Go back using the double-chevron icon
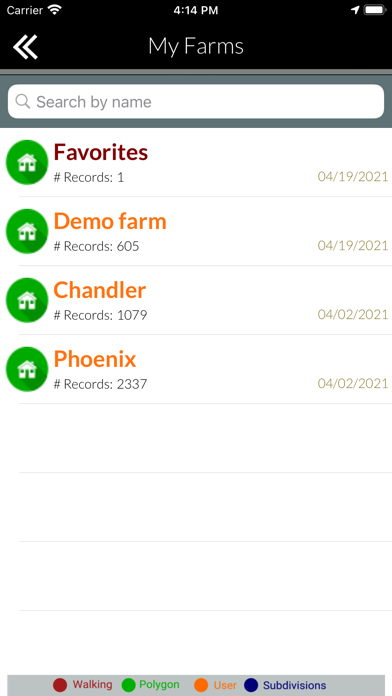 25,47
